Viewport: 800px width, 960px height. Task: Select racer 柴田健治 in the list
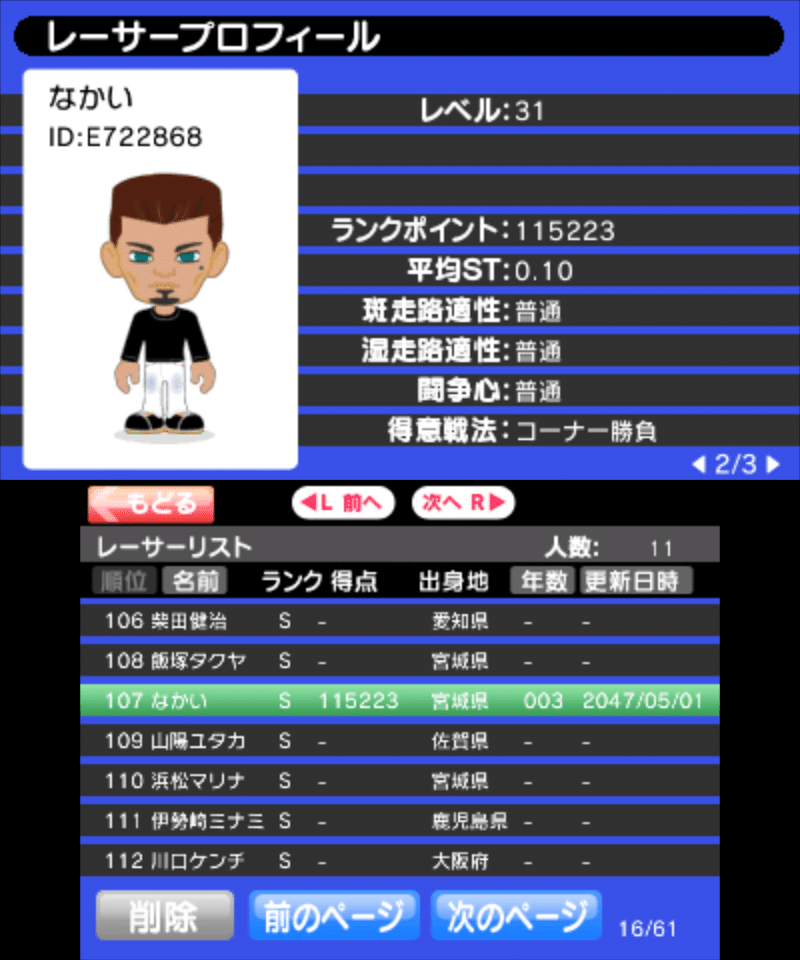(x=400, y=621)
